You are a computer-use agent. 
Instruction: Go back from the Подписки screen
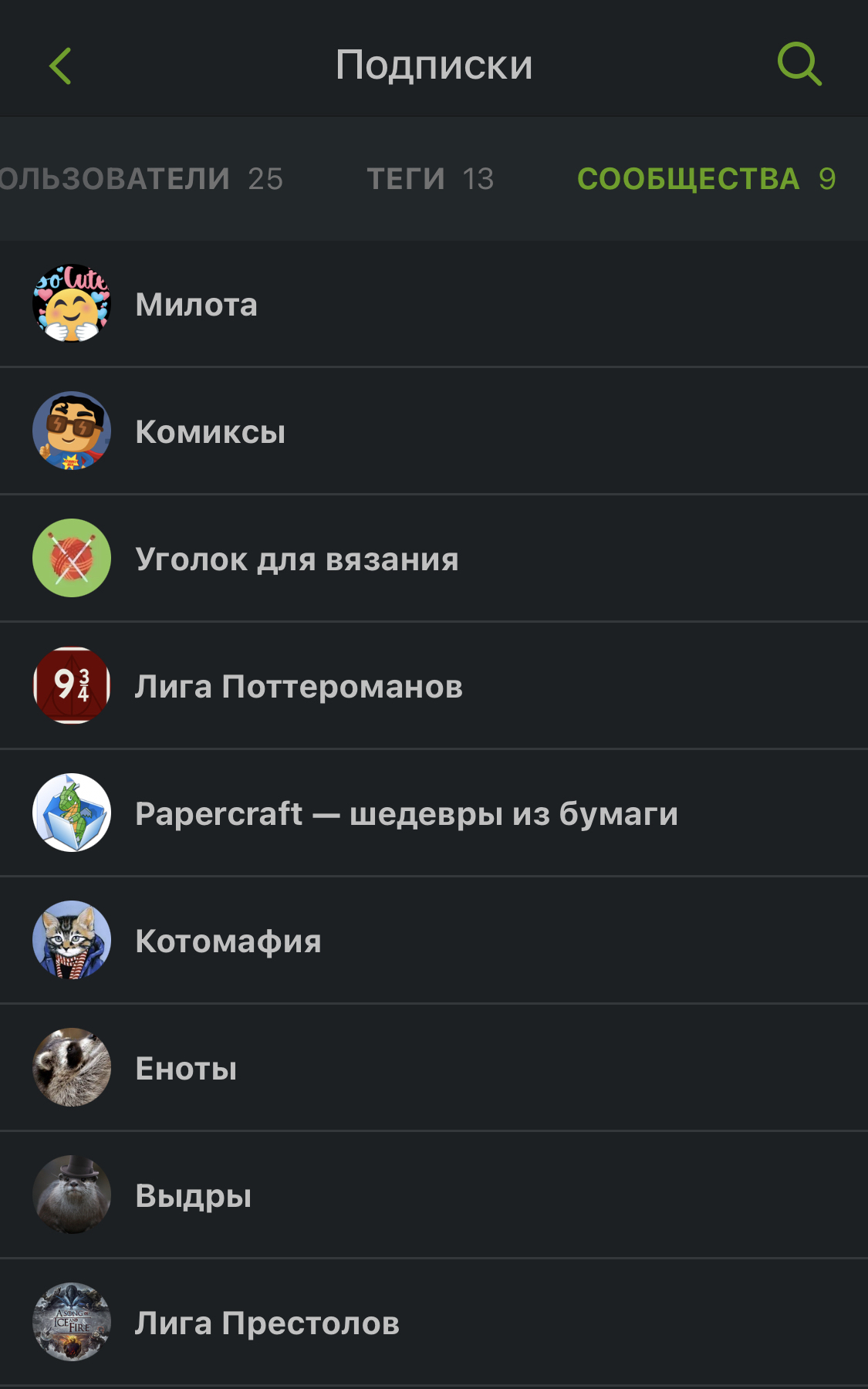60,66
